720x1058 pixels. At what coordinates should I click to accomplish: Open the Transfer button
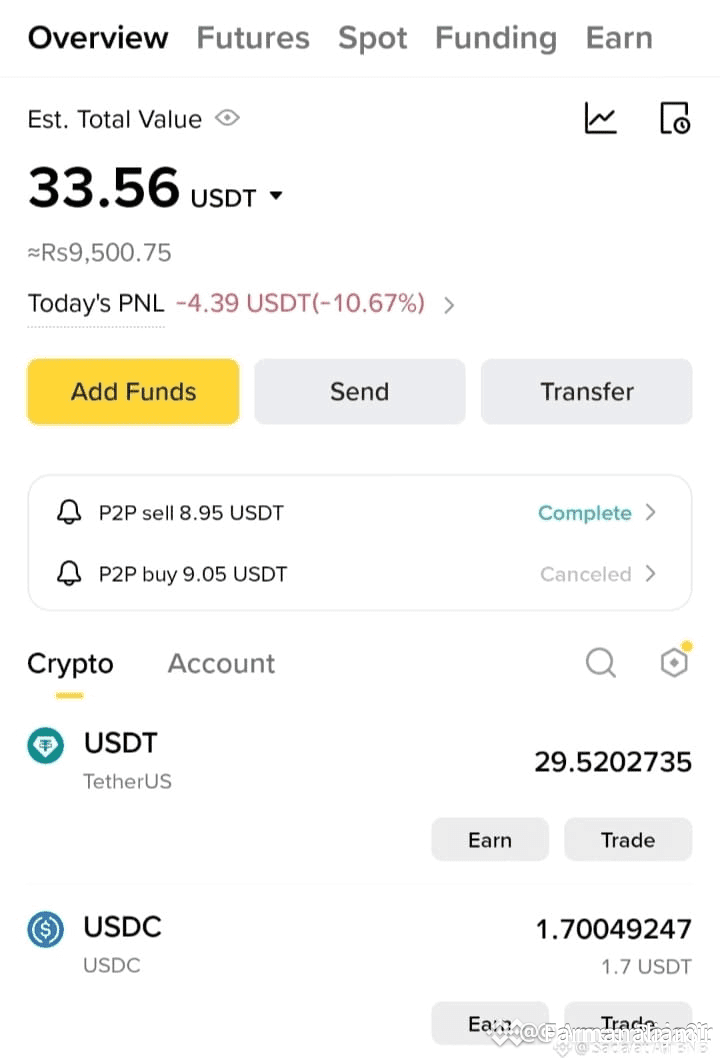coord(586,391)
